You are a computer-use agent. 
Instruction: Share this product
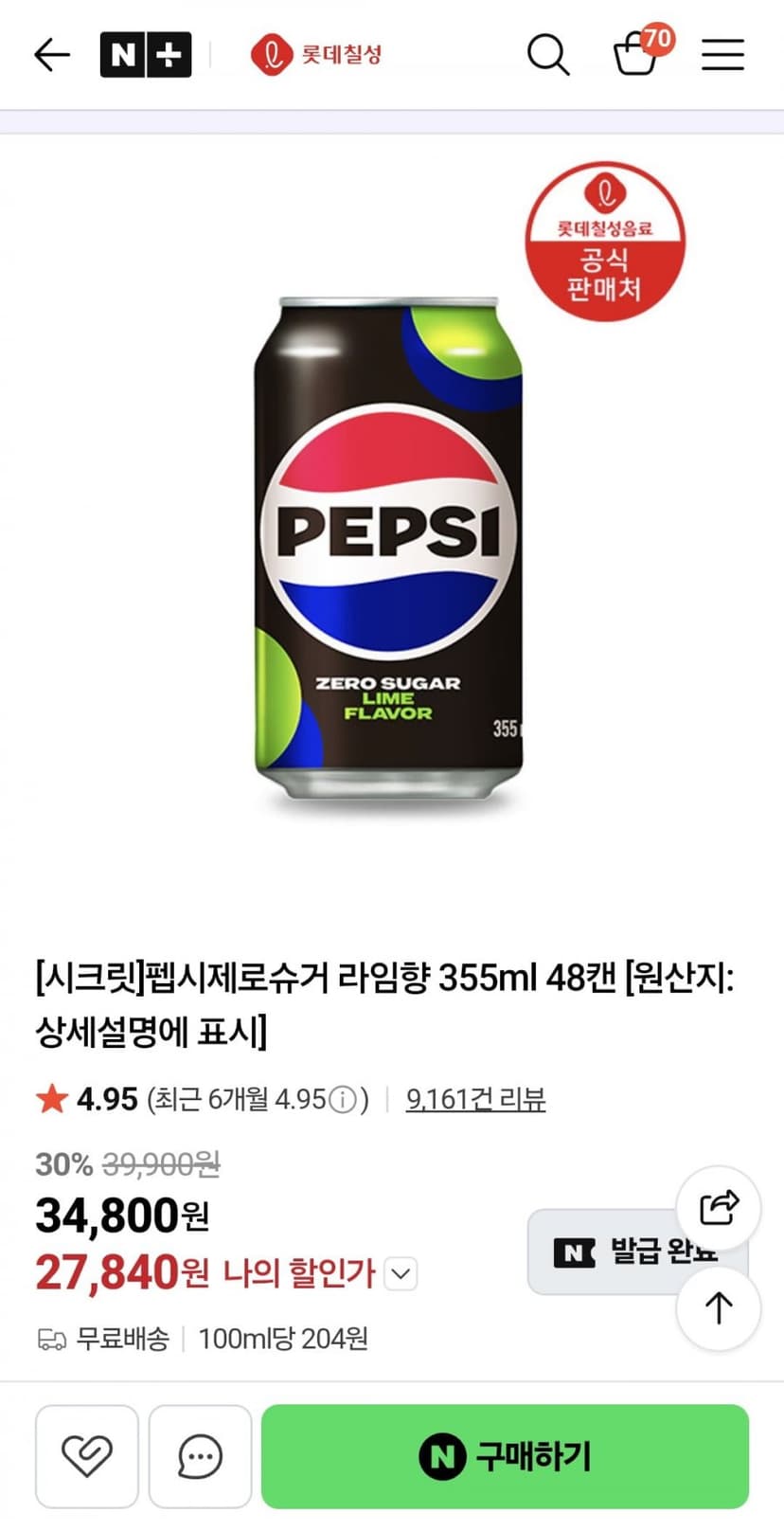pos(719,1208)
